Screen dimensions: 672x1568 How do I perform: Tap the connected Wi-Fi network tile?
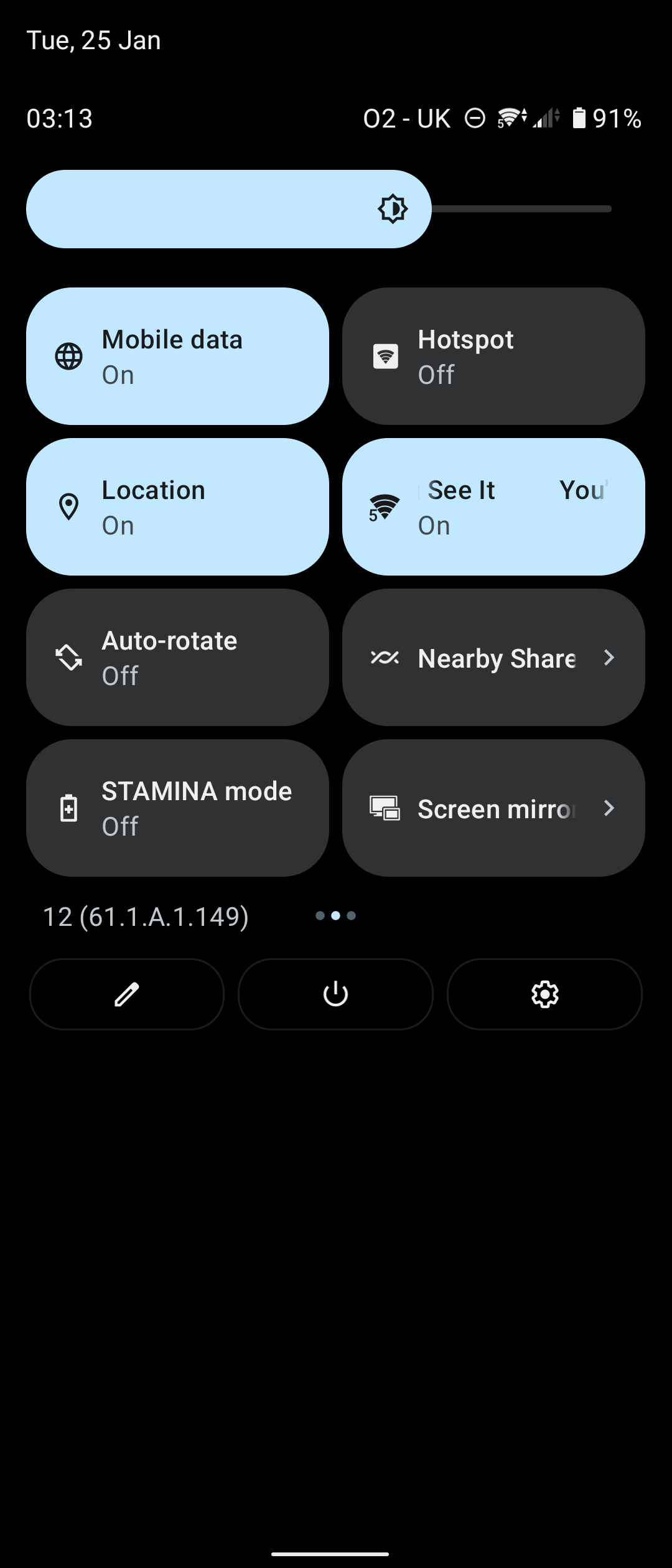[x=493, y=506]
